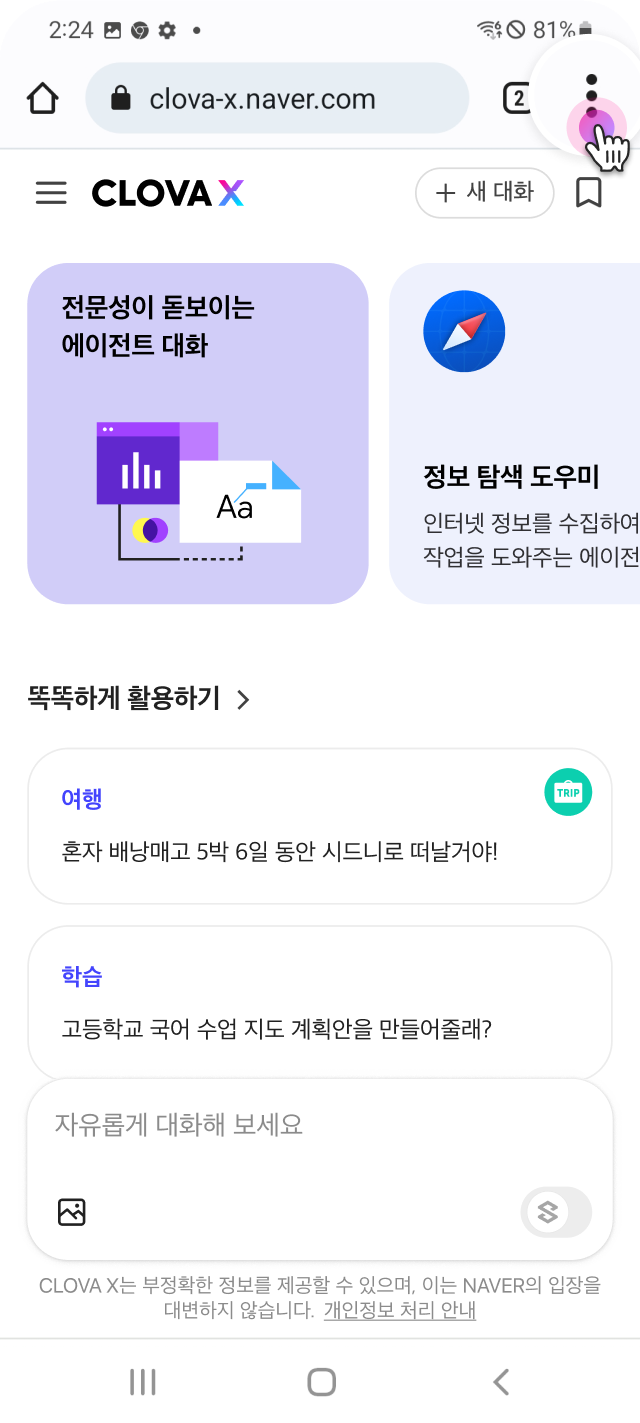Attach an image to the message

[72, 1212]
